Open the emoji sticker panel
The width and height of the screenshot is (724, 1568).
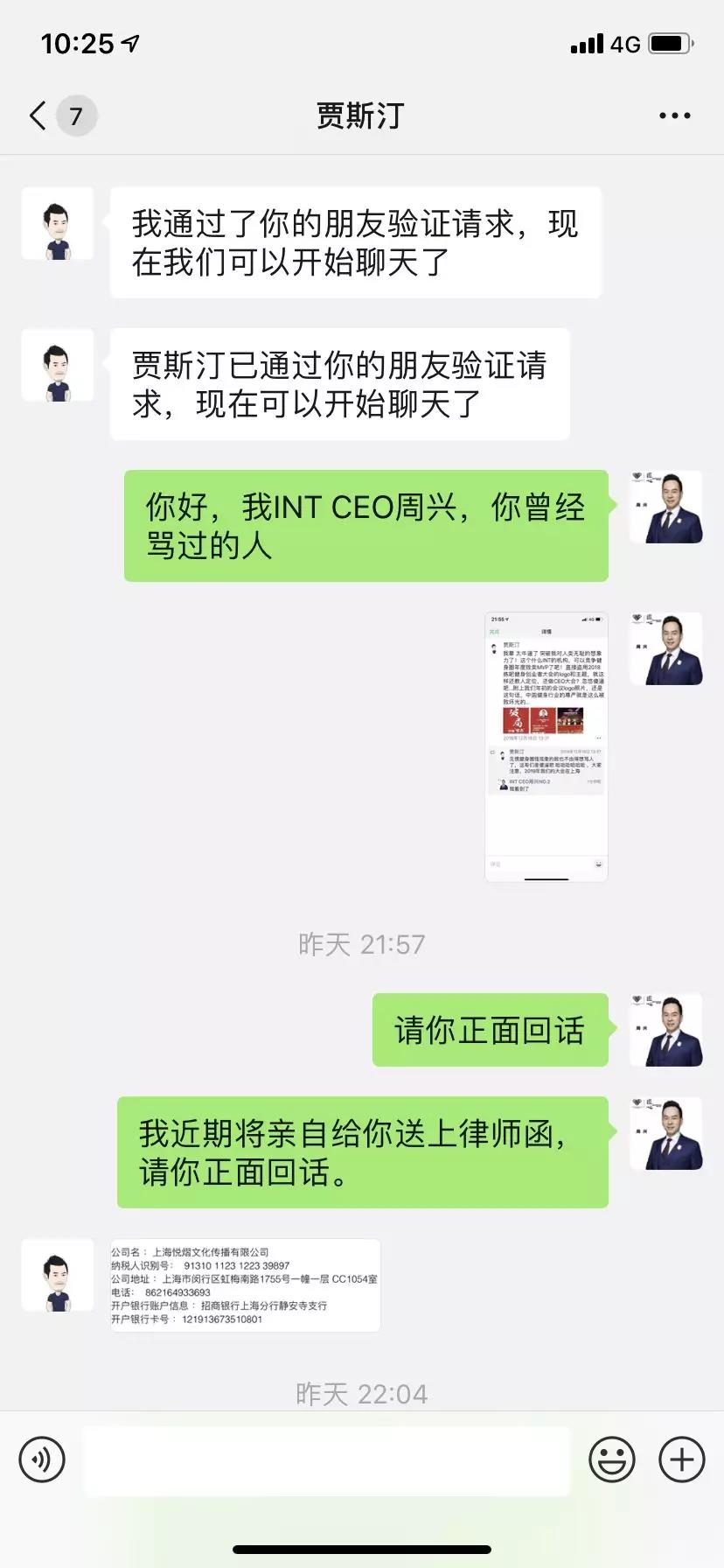coord(611,1459)
